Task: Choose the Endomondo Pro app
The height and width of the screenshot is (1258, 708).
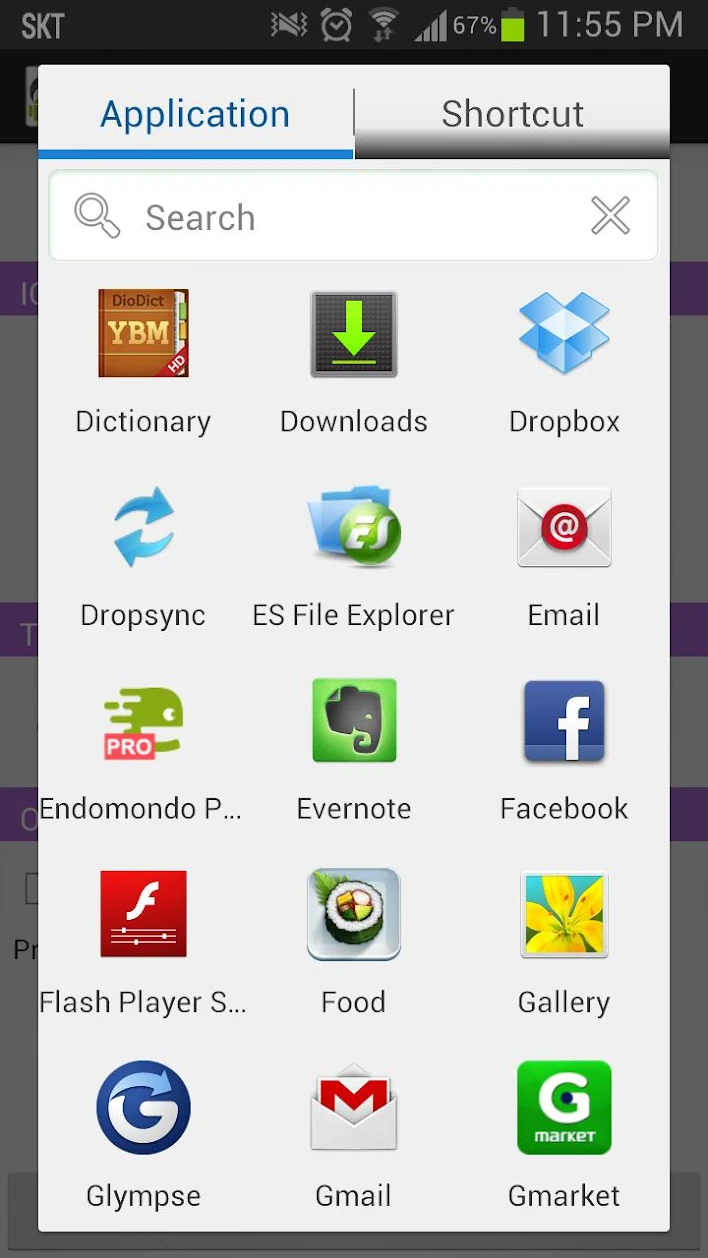Action: (x=143, y=747)
